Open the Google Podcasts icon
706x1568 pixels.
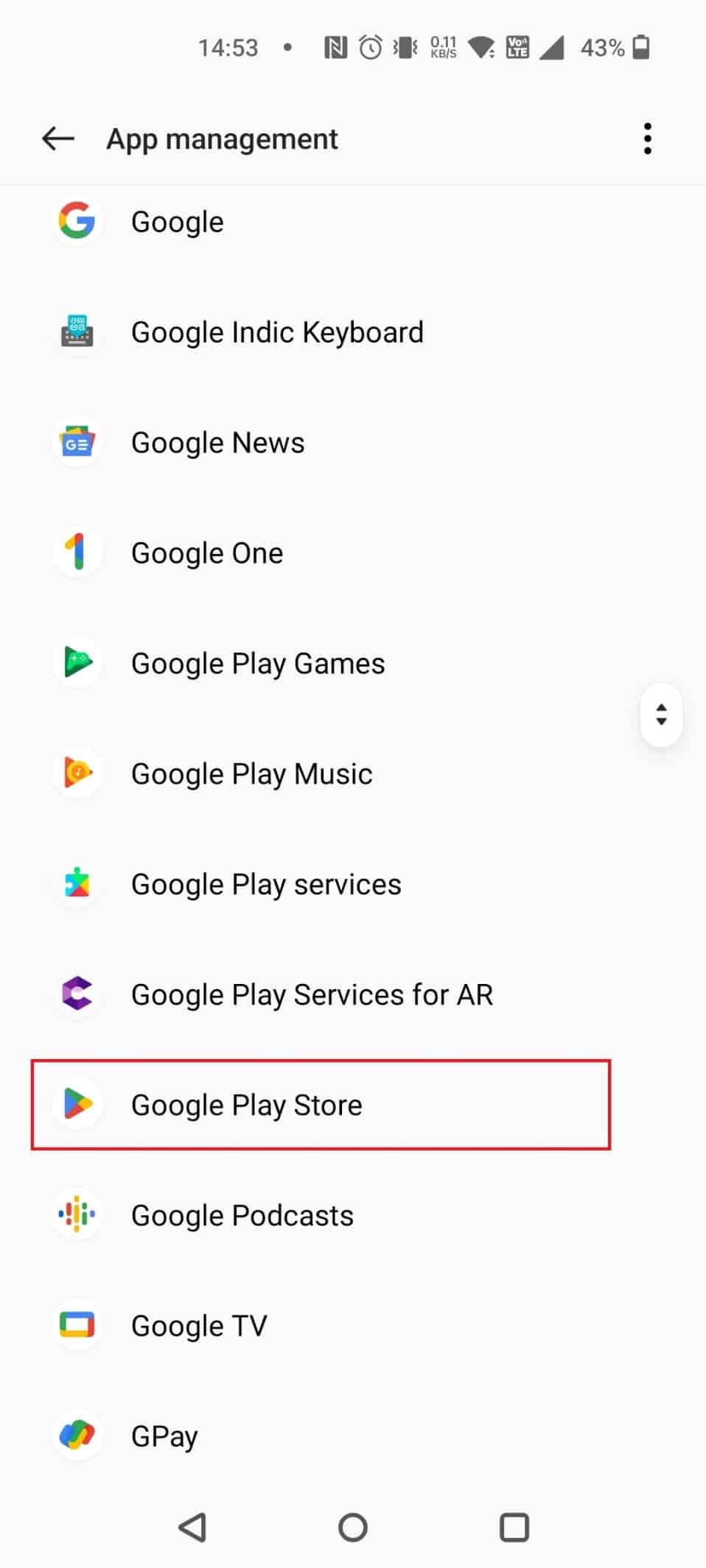coord(77,1215)
